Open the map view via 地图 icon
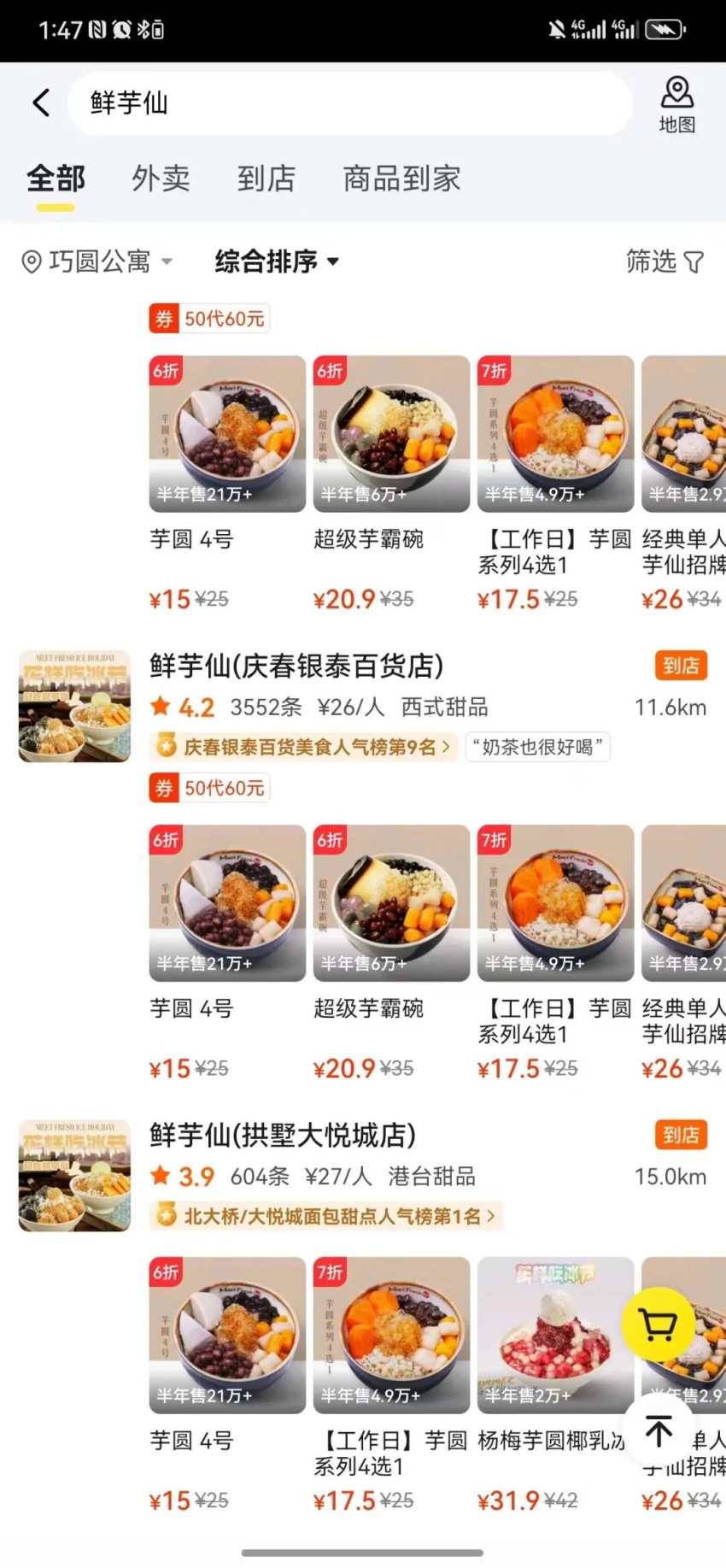The height and width of the screenshot is (1568, 726). 676,101
